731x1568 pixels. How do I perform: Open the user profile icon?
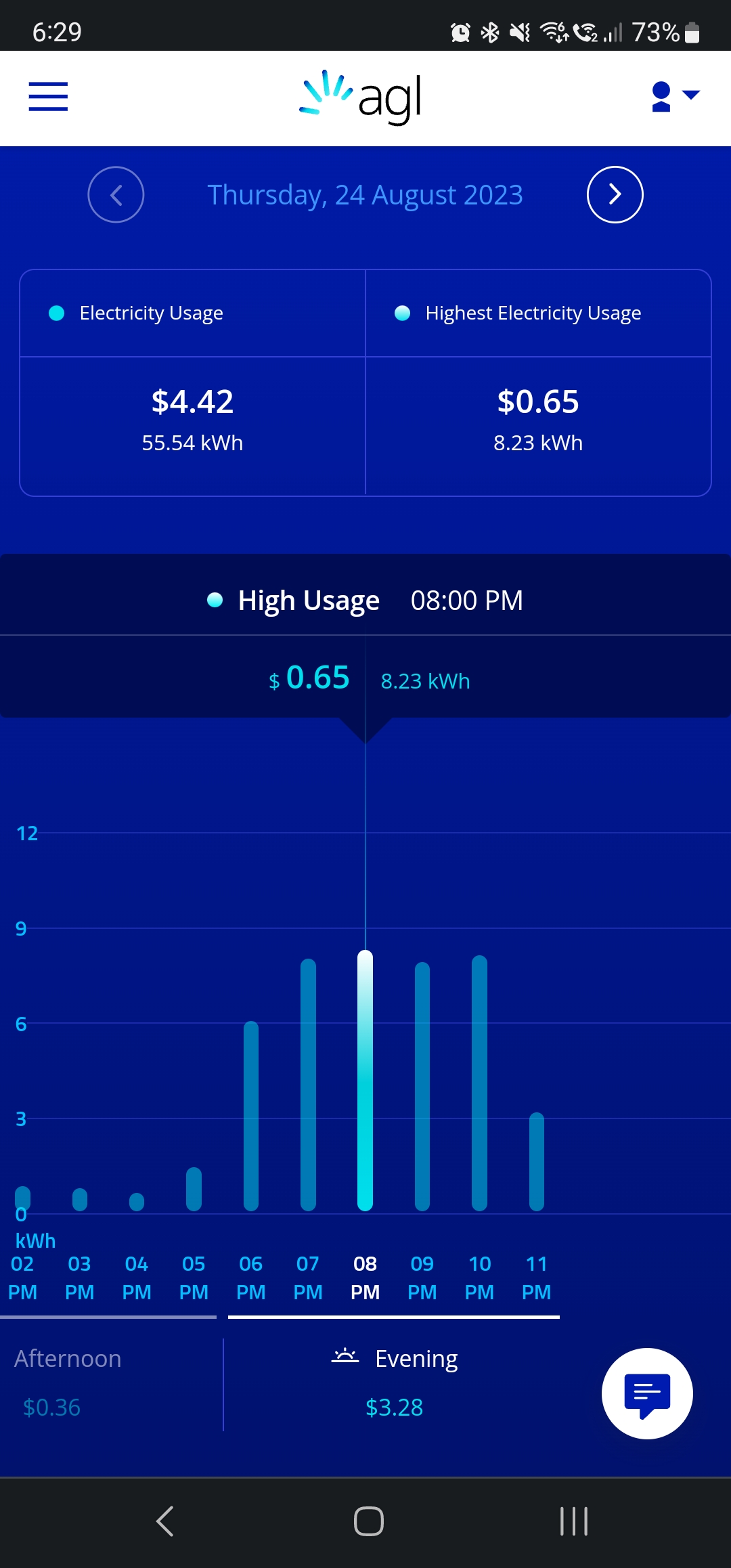pyautogui.click(x=660, y=95)
